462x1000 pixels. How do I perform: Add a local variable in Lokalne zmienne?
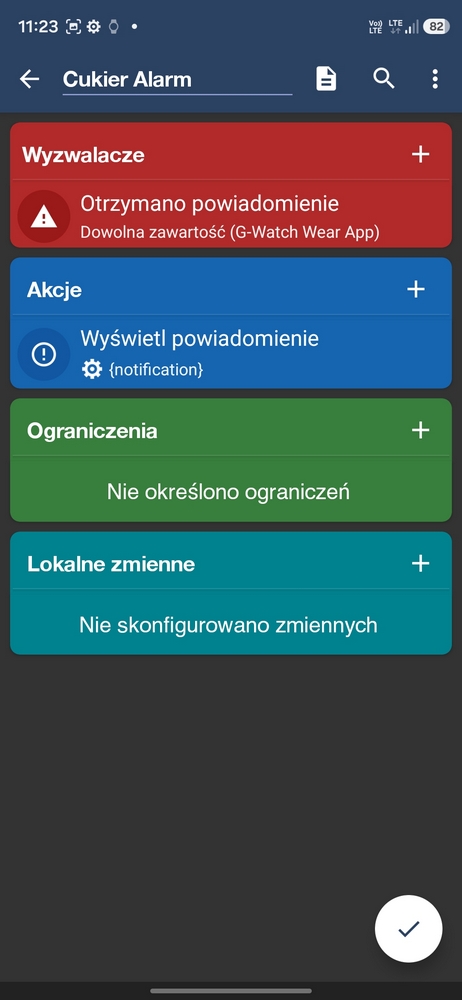point(421,564)
